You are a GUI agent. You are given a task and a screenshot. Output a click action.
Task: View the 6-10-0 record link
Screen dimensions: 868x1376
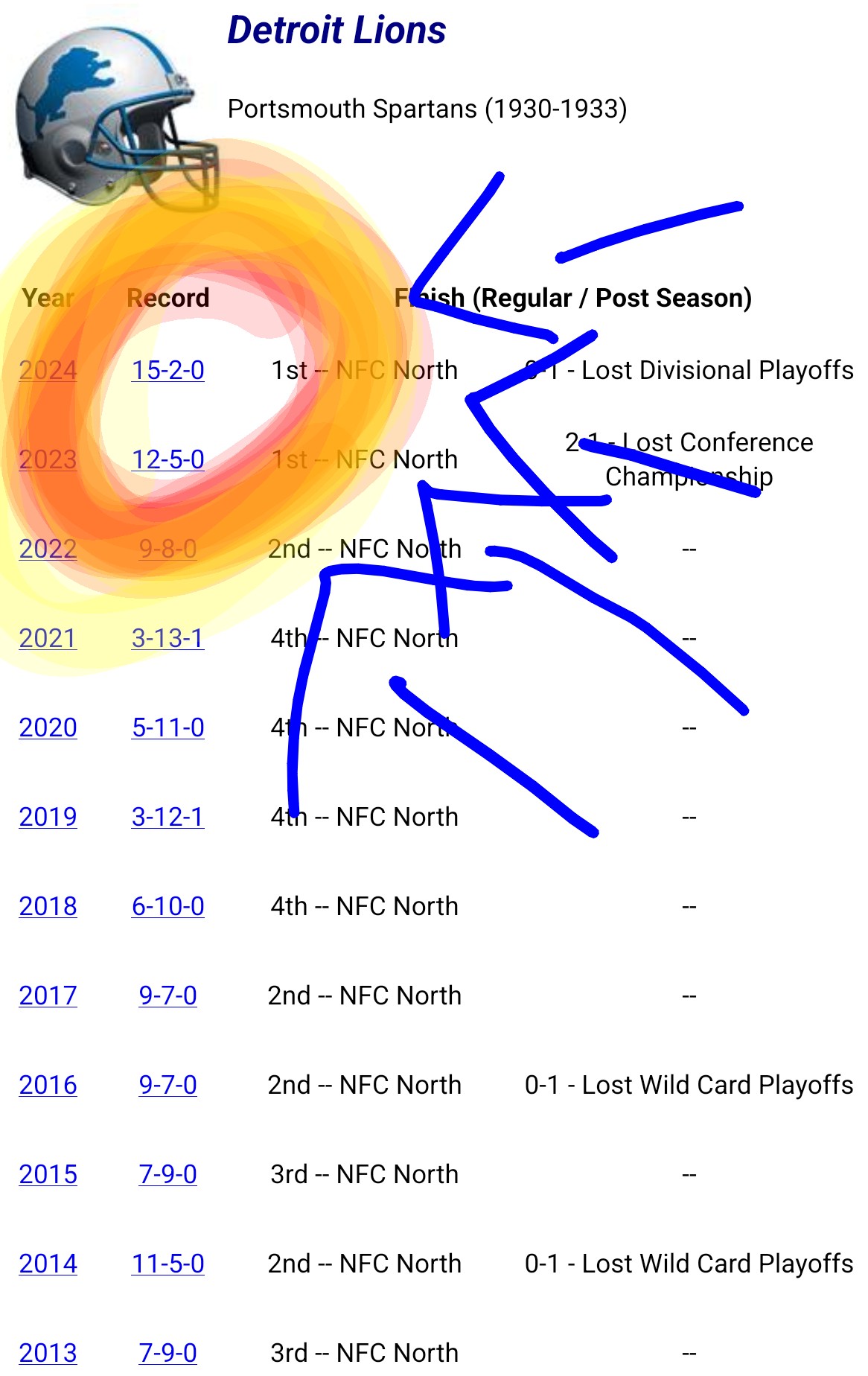pyautogui.click(x=168, y=906)
